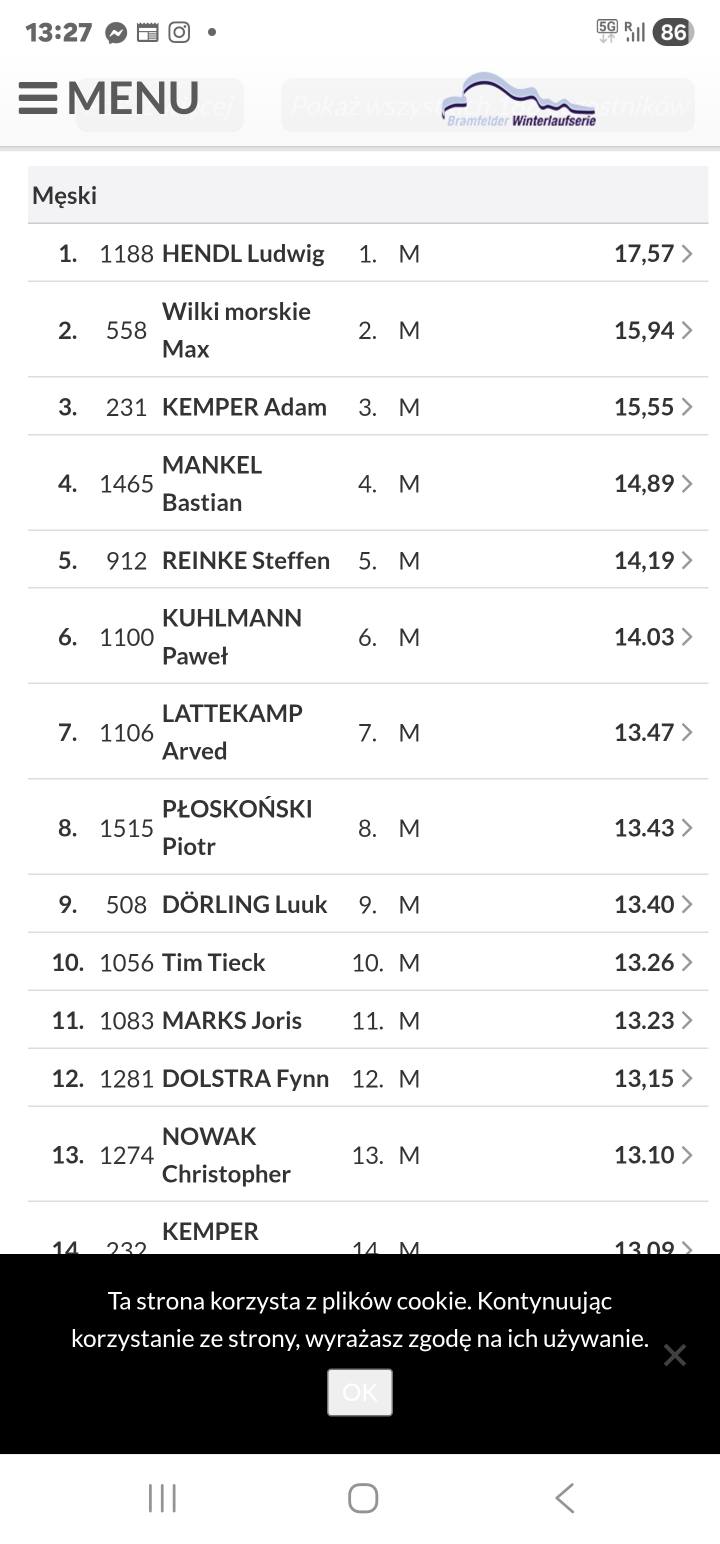Dismiss the cookie notice with X

pyautogui.click(x=675, y=1355)
